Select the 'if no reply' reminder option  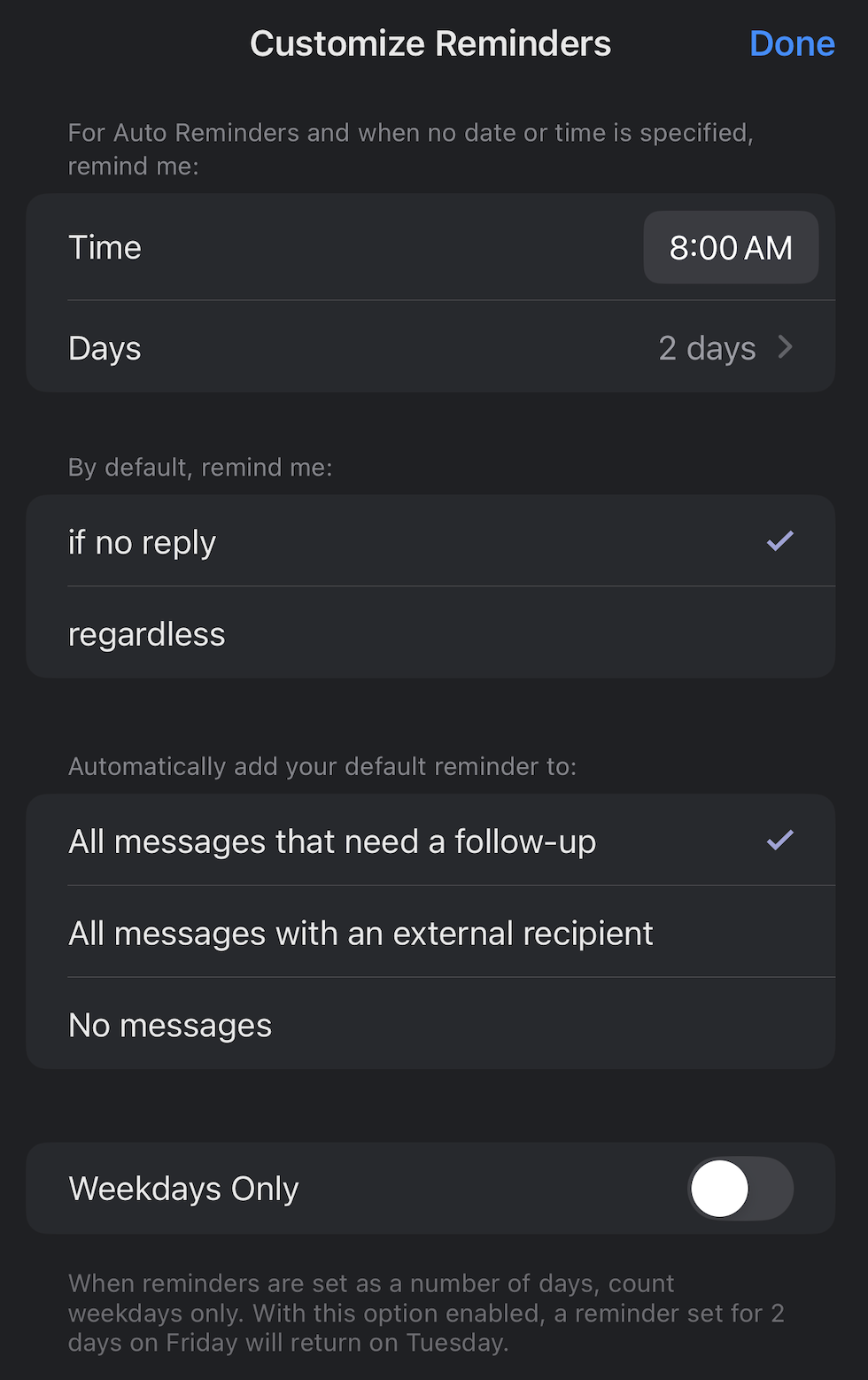(x=354, y=541)
